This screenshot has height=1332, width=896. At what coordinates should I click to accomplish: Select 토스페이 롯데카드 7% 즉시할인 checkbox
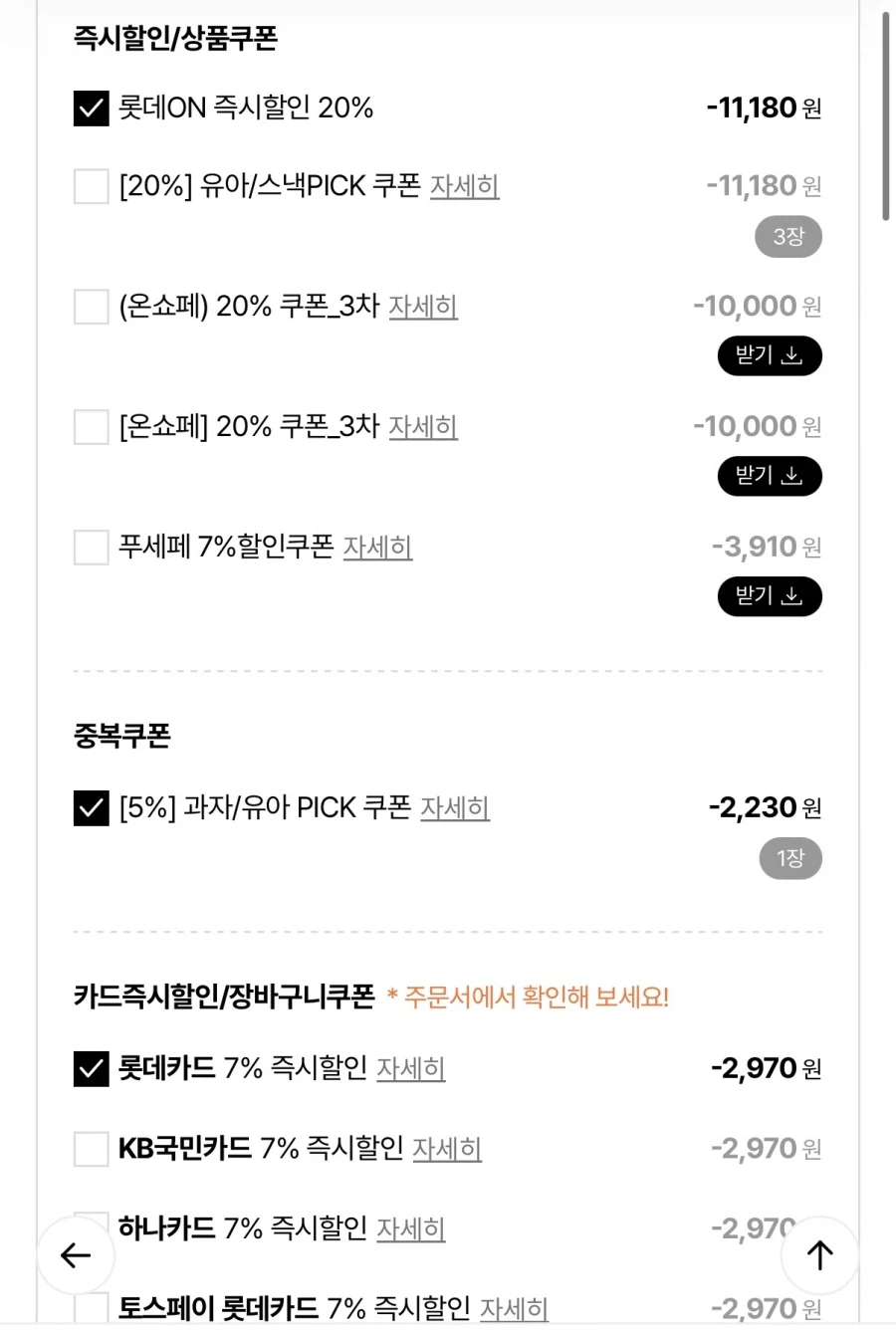click(91, 1306)
